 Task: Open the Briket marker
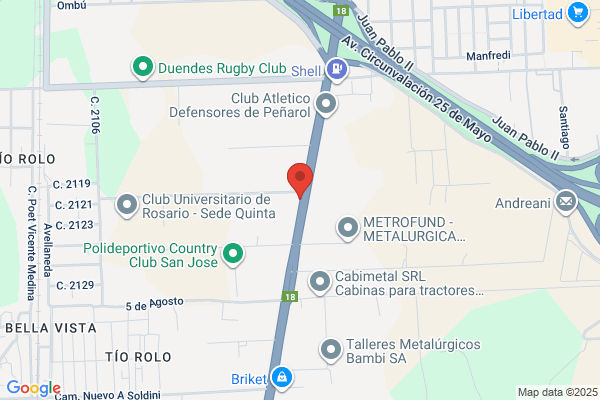(x=283, y=378)
